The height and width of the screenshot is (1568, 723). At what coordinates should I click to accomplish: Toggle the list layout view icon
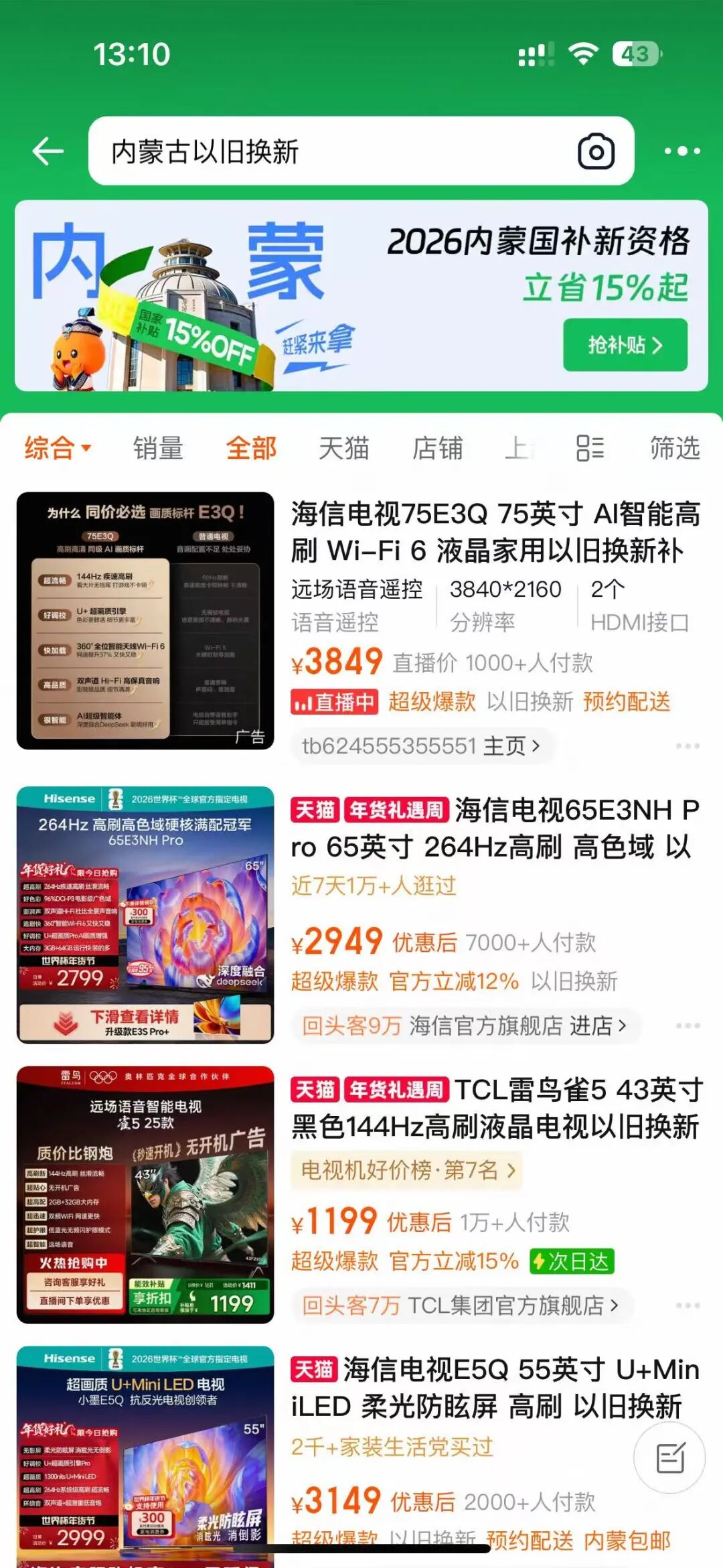tap(590, 448)
